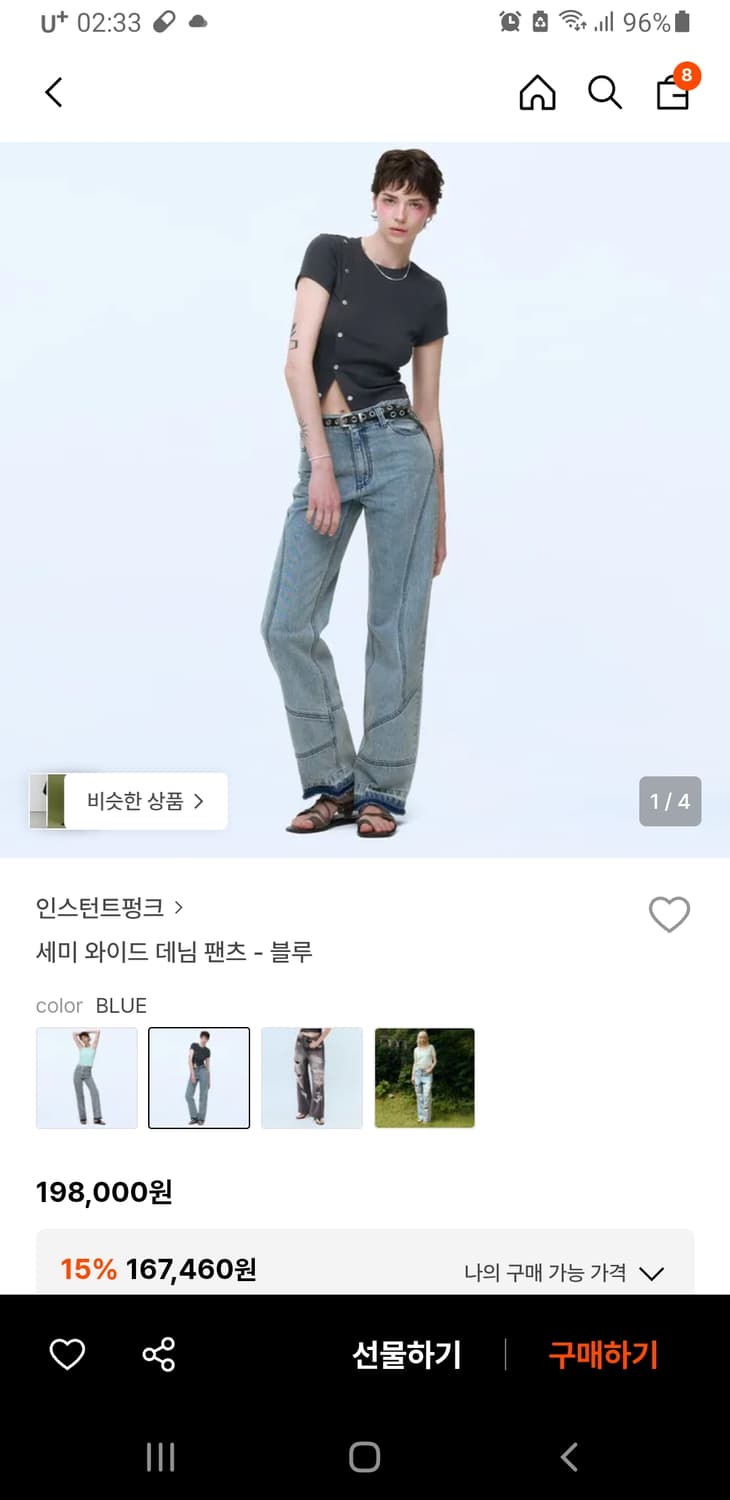Open the shopping cart with 8 items
The height and width of the screenshot is (1500, 730).
click(672, 92)
